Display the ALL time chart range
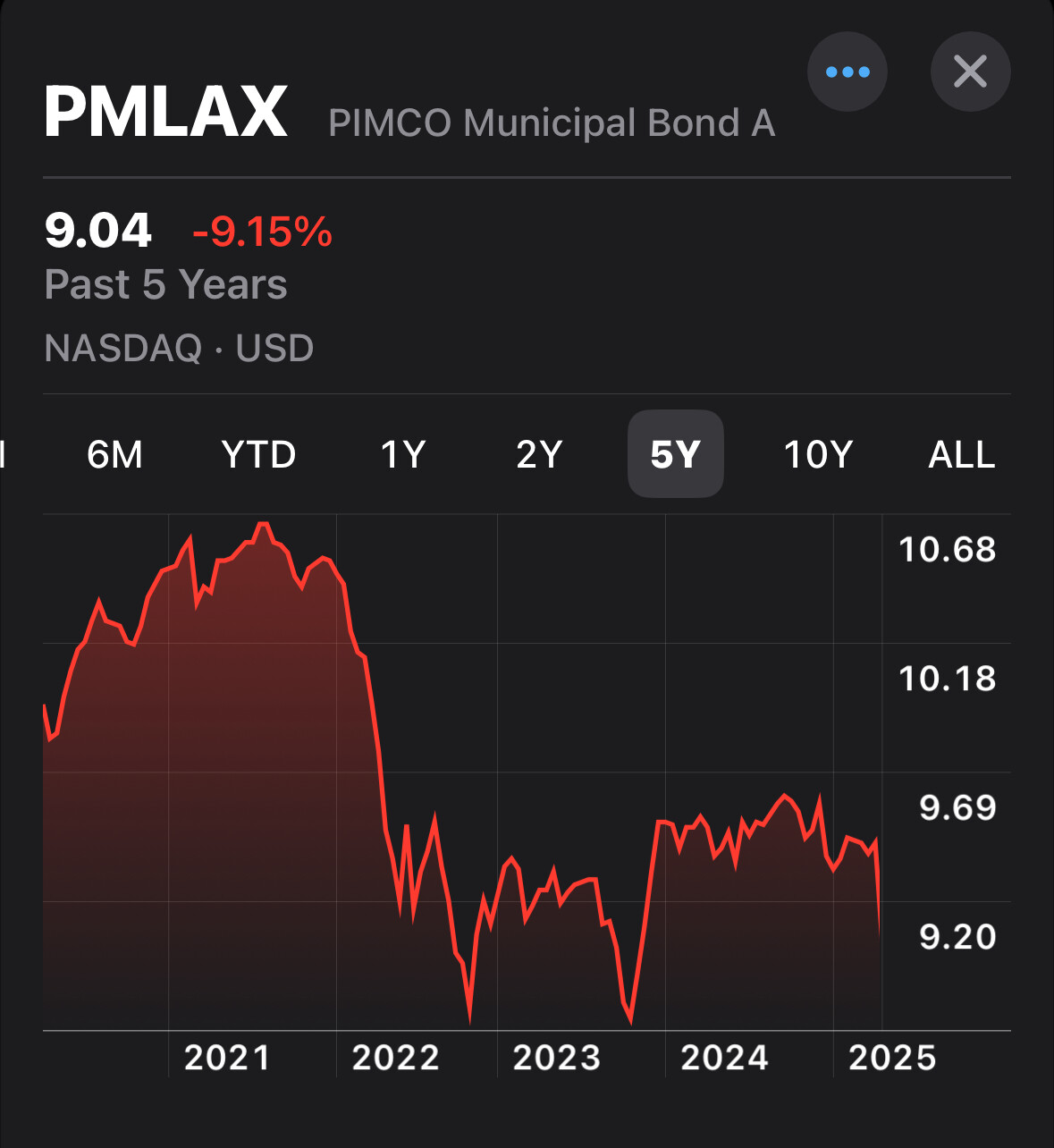This screenshot has height=1148, width=1054. coord(961,454)
